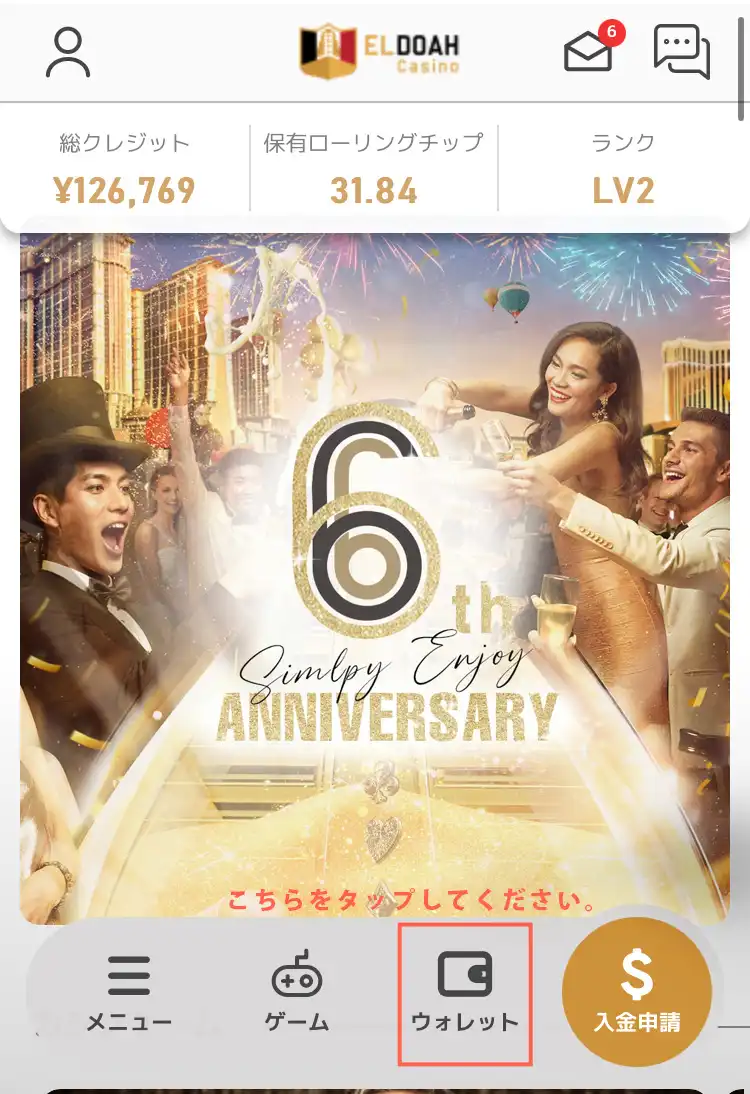This screenshot has width=750, height=1094.
Task: Tap the 入金申請 deposit button
Action: (637, 991)
